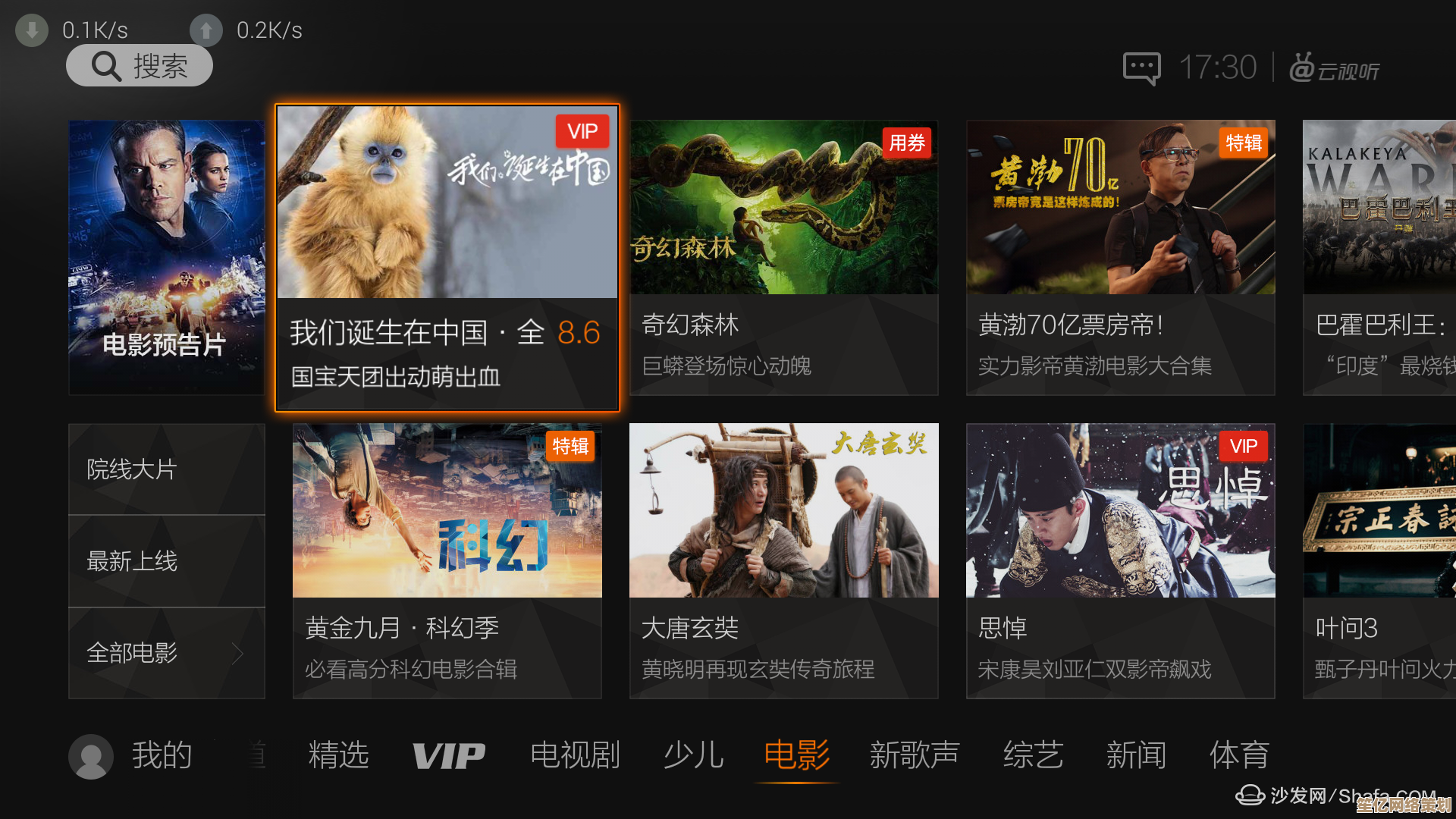The width and height of the screenshot is (1456, 819).
Task: Open 叶问3 movie card
Action: pyautogui.click(x=1380, y=561)
